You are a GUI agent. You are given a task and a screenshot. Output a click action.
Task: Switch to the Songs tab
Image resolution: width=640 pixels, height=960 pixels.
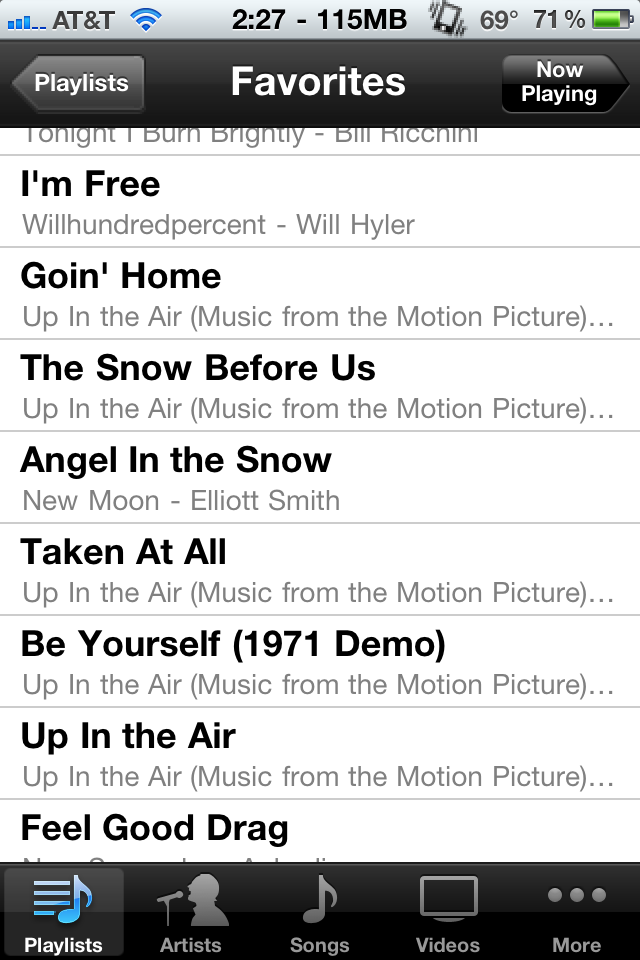click(320, 913)
